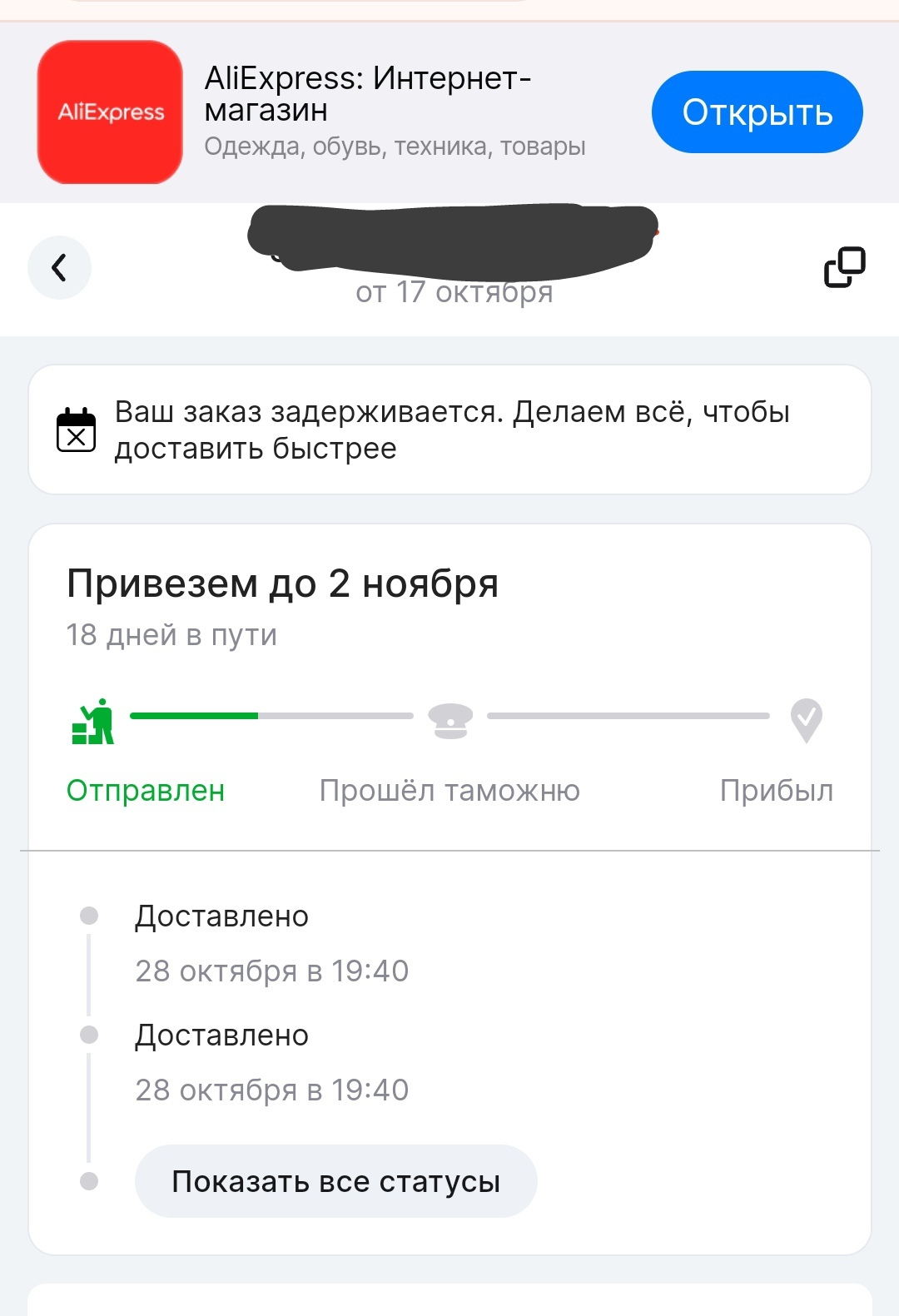Screen dimensions: 899x1316
Task: Go back with the left arrow
Action: [x=59, y=268]
